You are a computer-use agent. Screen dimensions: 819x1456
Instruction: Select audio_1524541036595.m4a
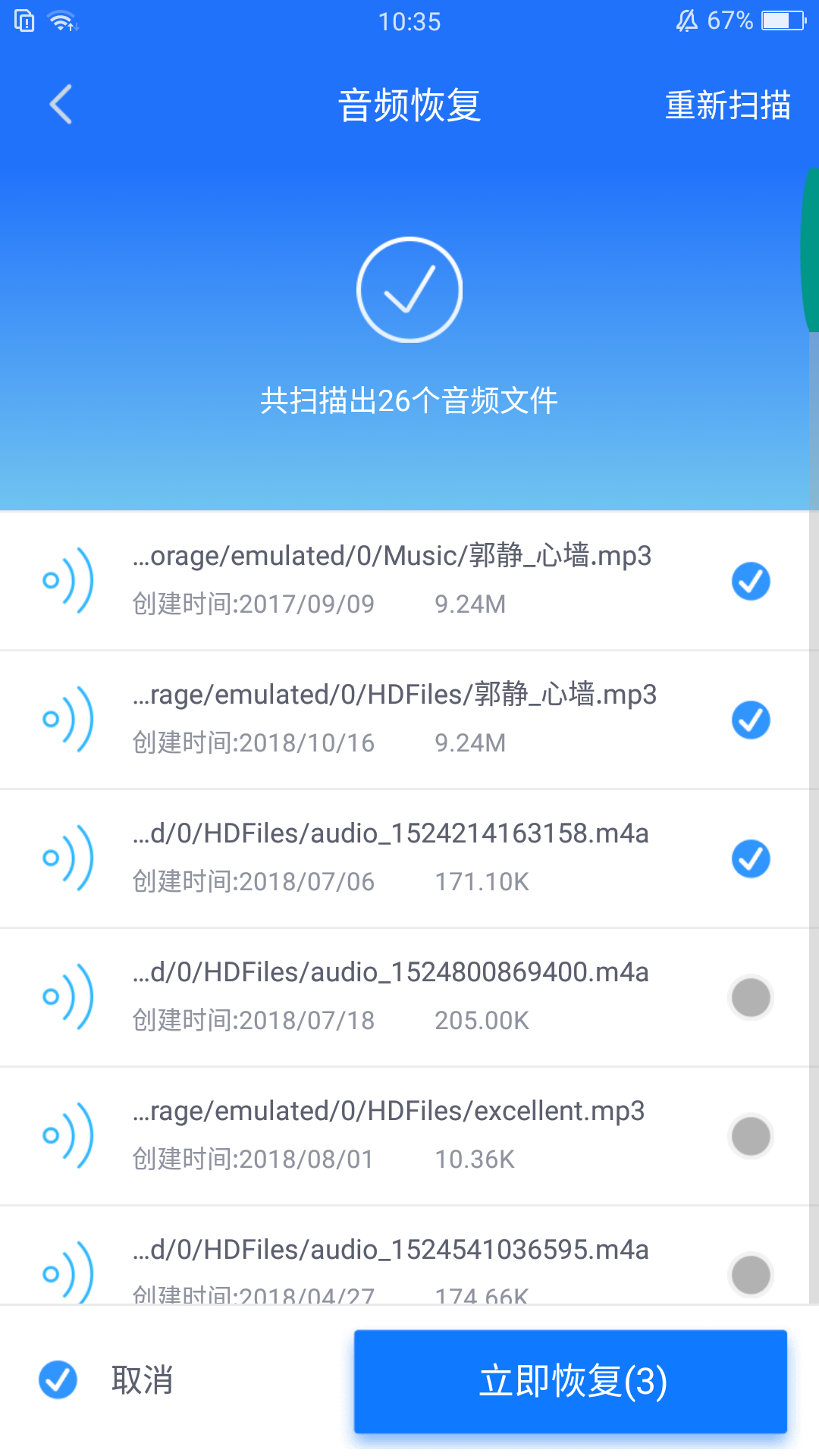click(751, 1274)
